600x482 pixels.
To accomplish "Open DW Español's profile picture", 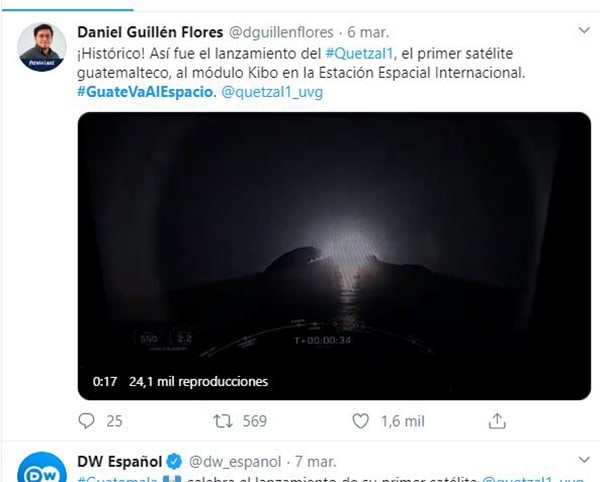I will point(42,470).
